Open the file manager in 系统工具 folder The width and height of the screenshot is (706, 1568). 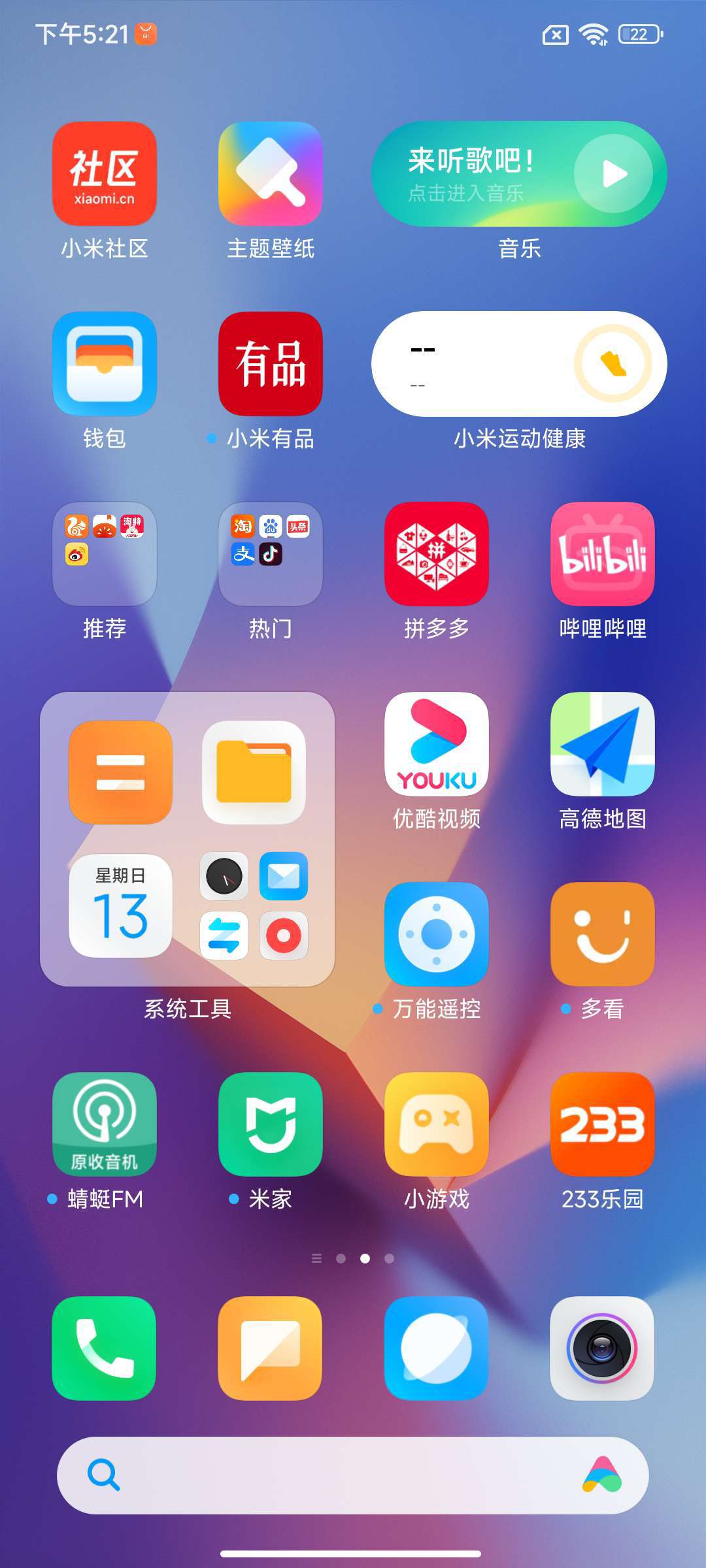[x=254, y=772]
